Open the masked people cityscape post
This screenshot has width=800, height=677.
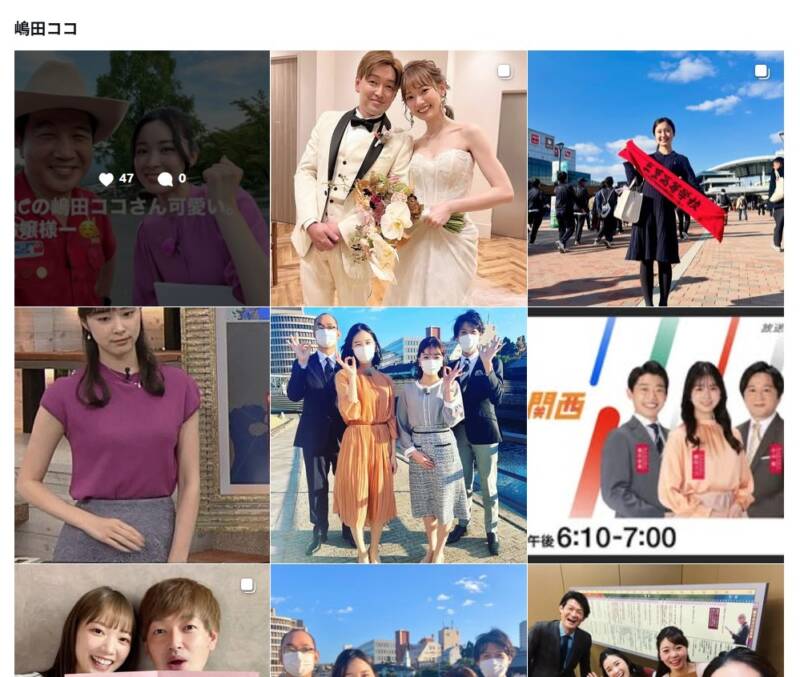point(398,622)
